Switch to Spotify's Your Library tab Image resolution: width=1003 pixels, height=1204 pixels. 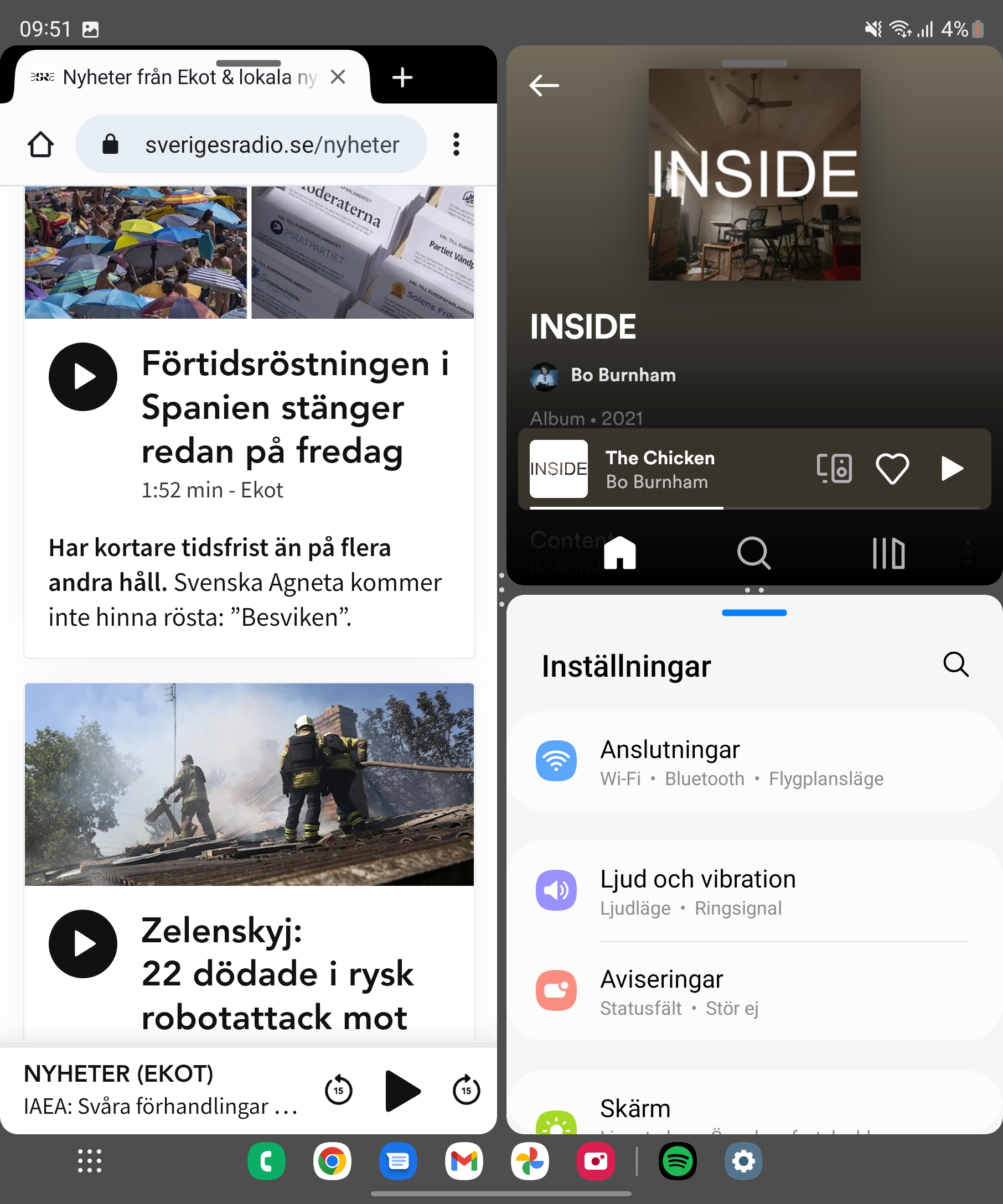pyautogui.click(x=888, y=553)
